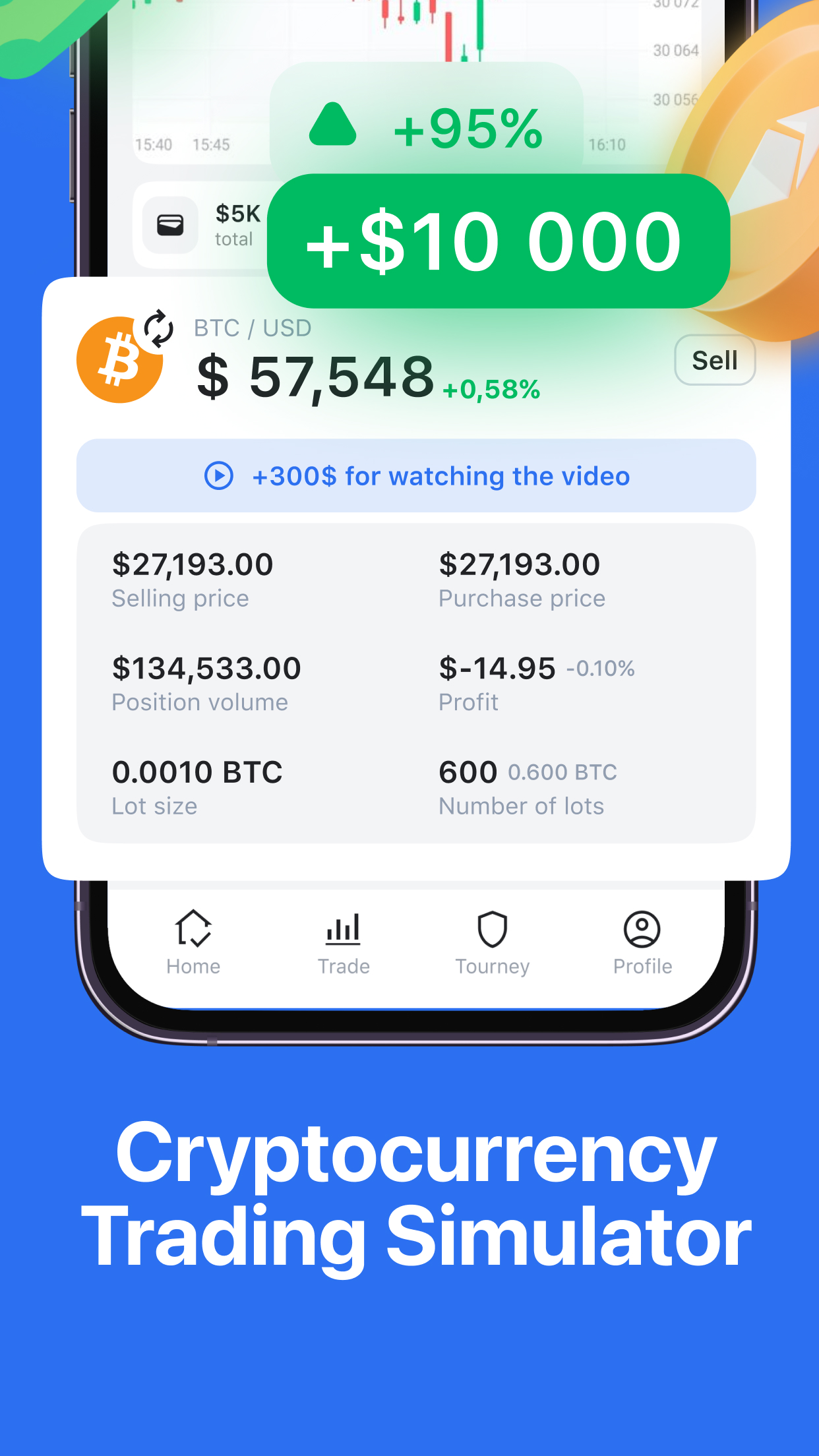Screen dimensions: 819x1456
Task: Open the Trade chart icon
Action: [344, 930]
